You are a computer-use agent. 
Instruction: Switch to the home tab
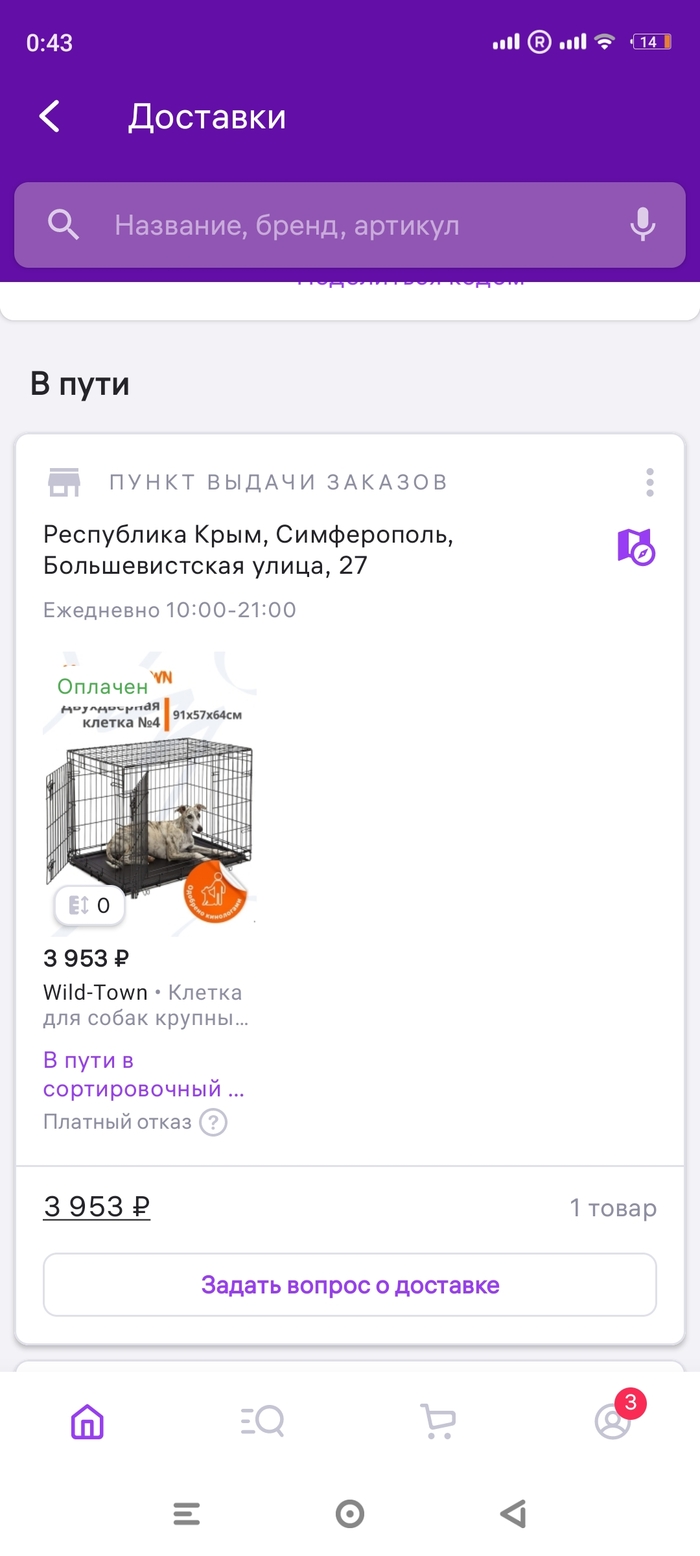tap(87, 1421)
